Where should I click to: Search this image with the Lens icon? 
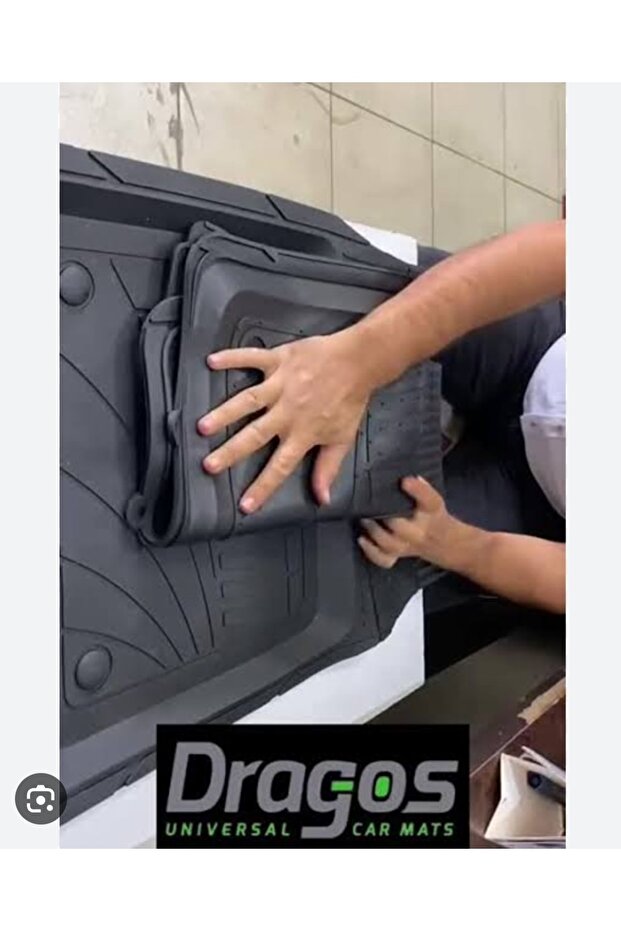(x=40, y=799)
